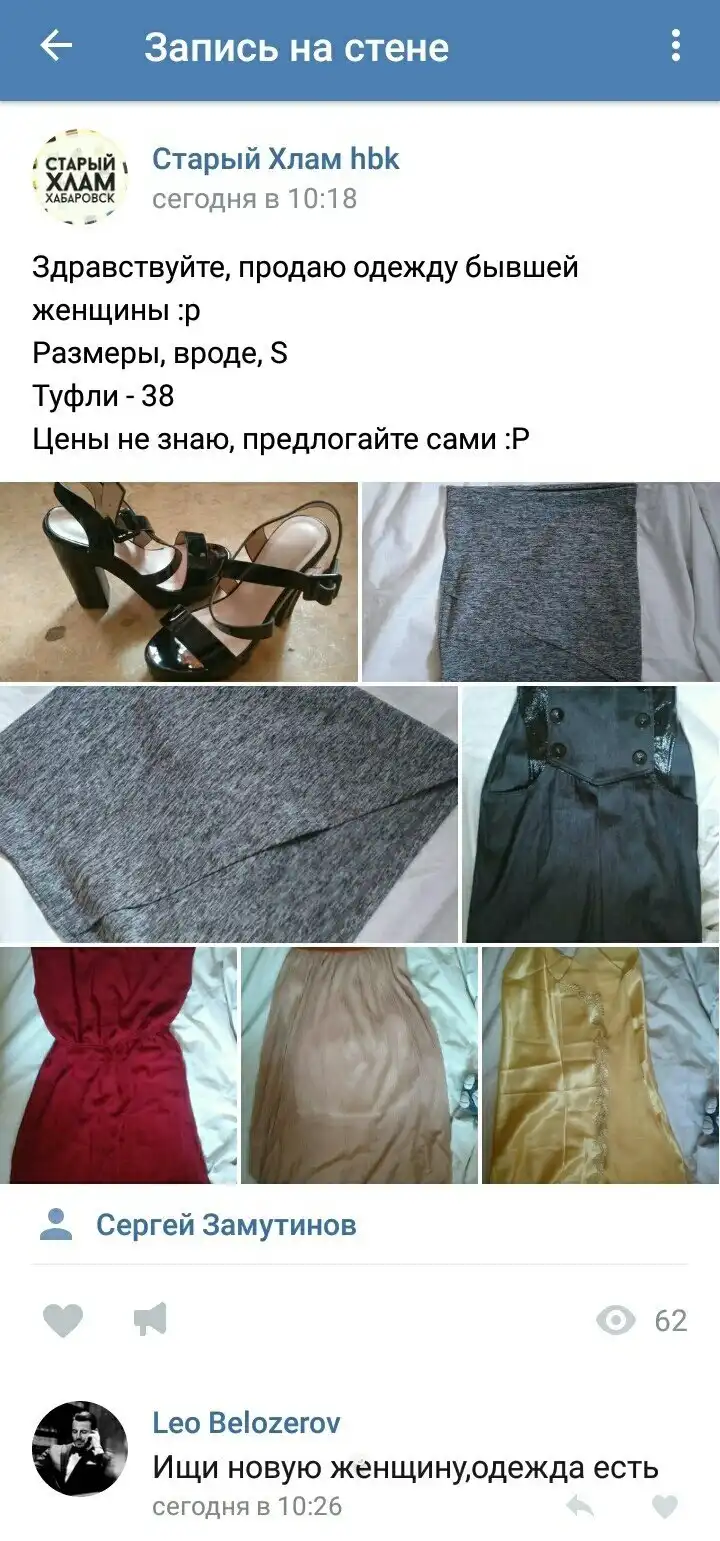Open the beige skirt photo
The image size is (720, 1541).
click(x=359, y=1065)
